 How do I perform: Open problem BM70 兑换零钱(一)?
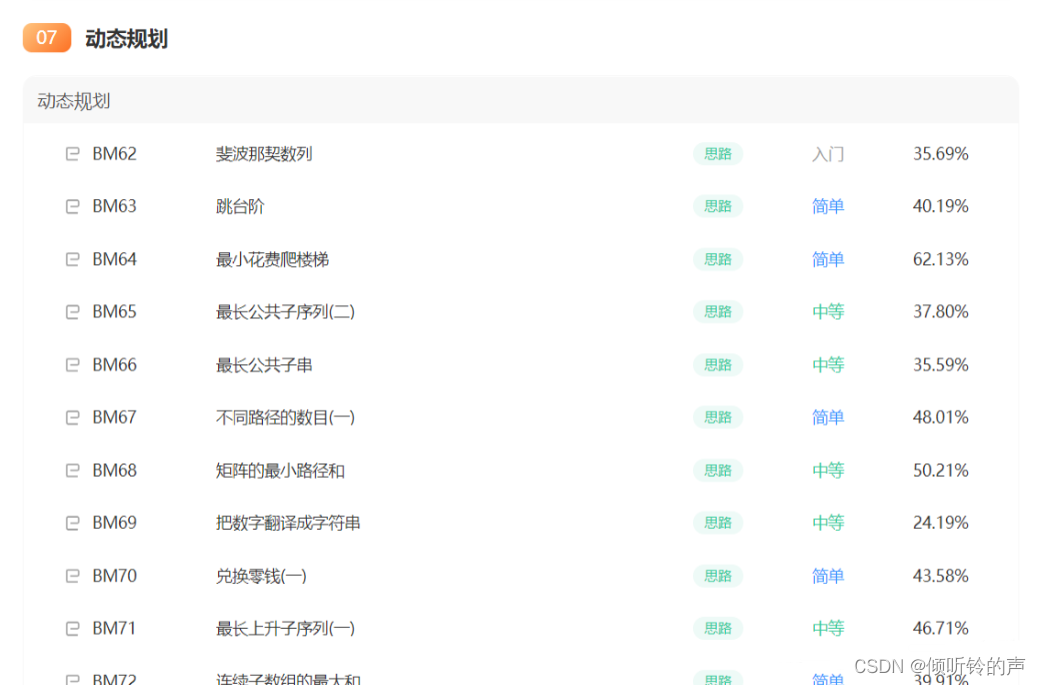pos(261,576)
